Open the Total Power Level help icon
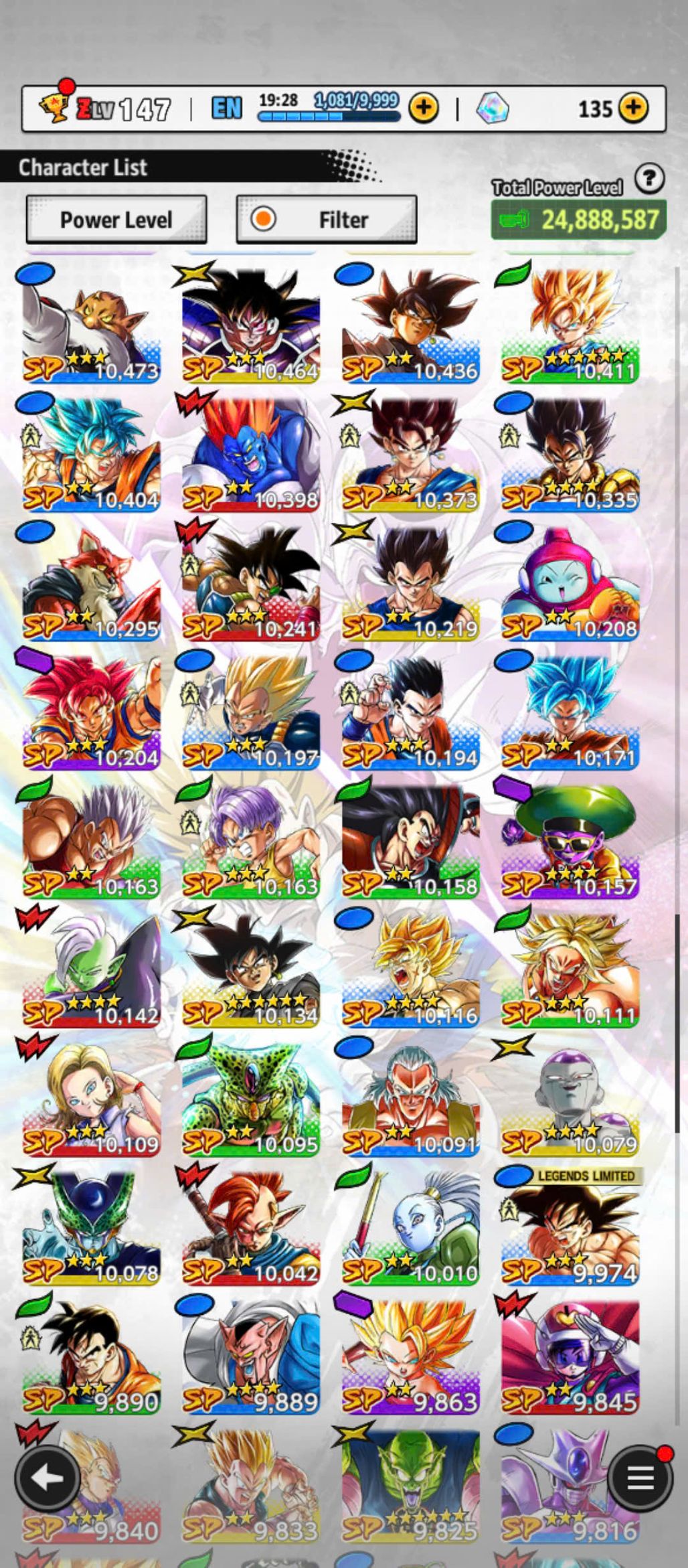This screenshot has height=1568, width=688. point(649,179)
